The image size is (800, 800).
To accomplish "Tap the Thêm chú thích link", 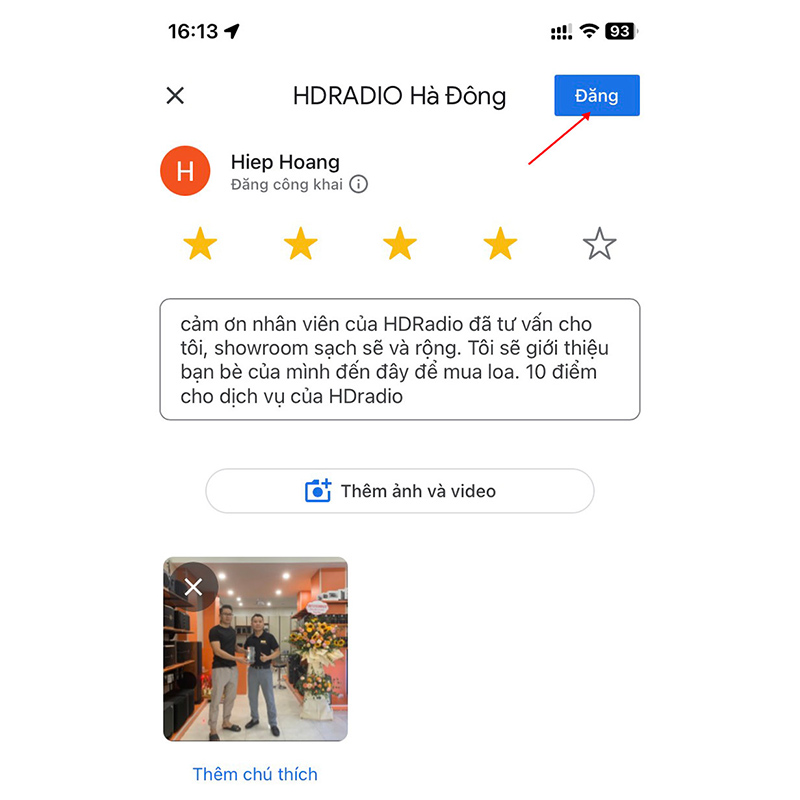I will pos(255,774).
